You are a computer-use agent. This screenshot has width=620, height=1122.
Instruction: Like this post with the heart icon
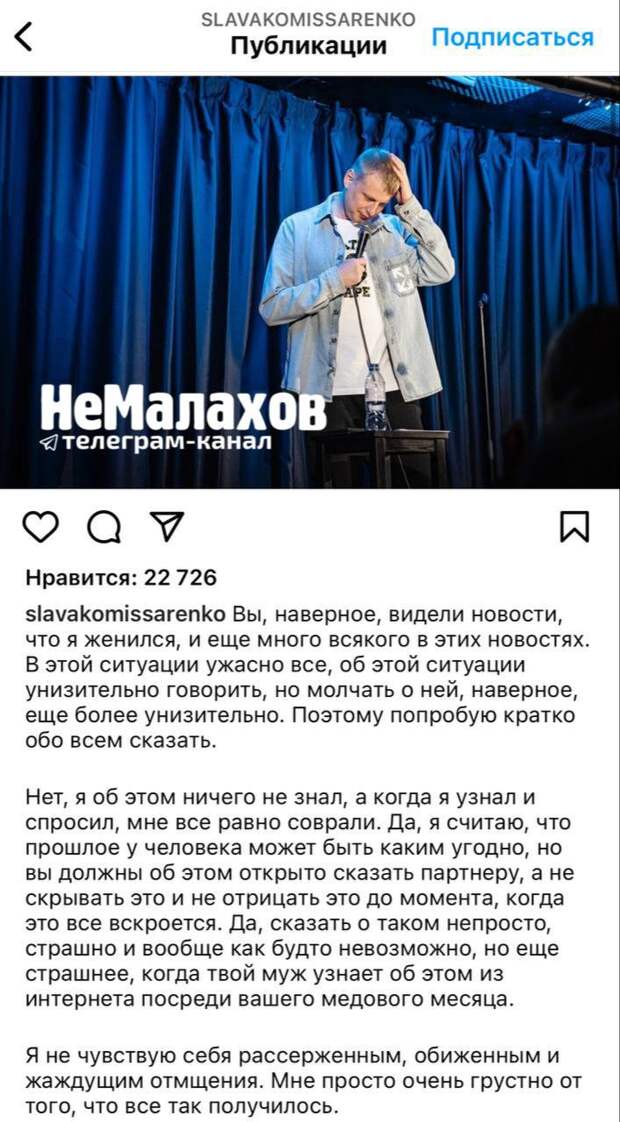40,527
